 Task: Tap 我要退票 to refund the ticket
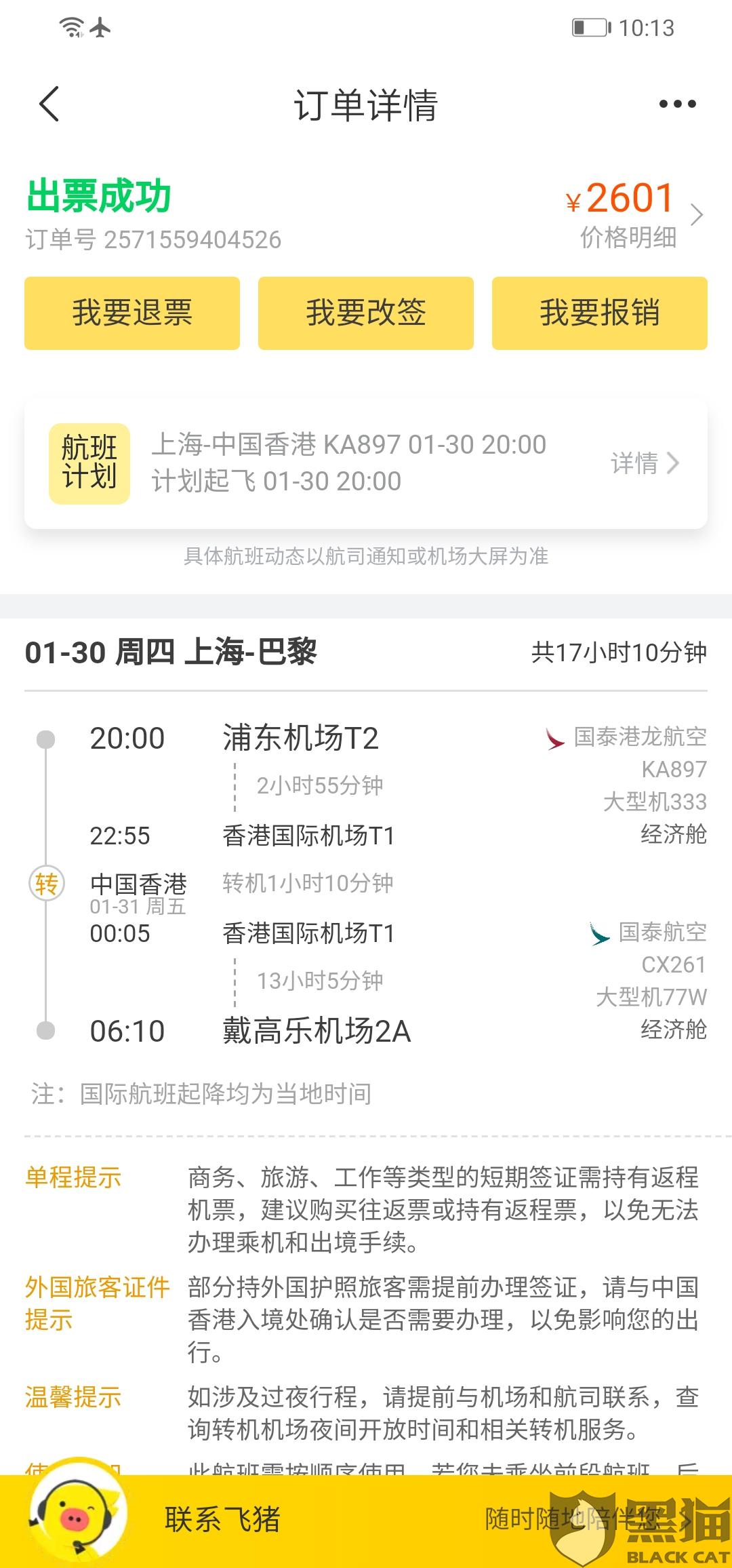click(132, 313)
